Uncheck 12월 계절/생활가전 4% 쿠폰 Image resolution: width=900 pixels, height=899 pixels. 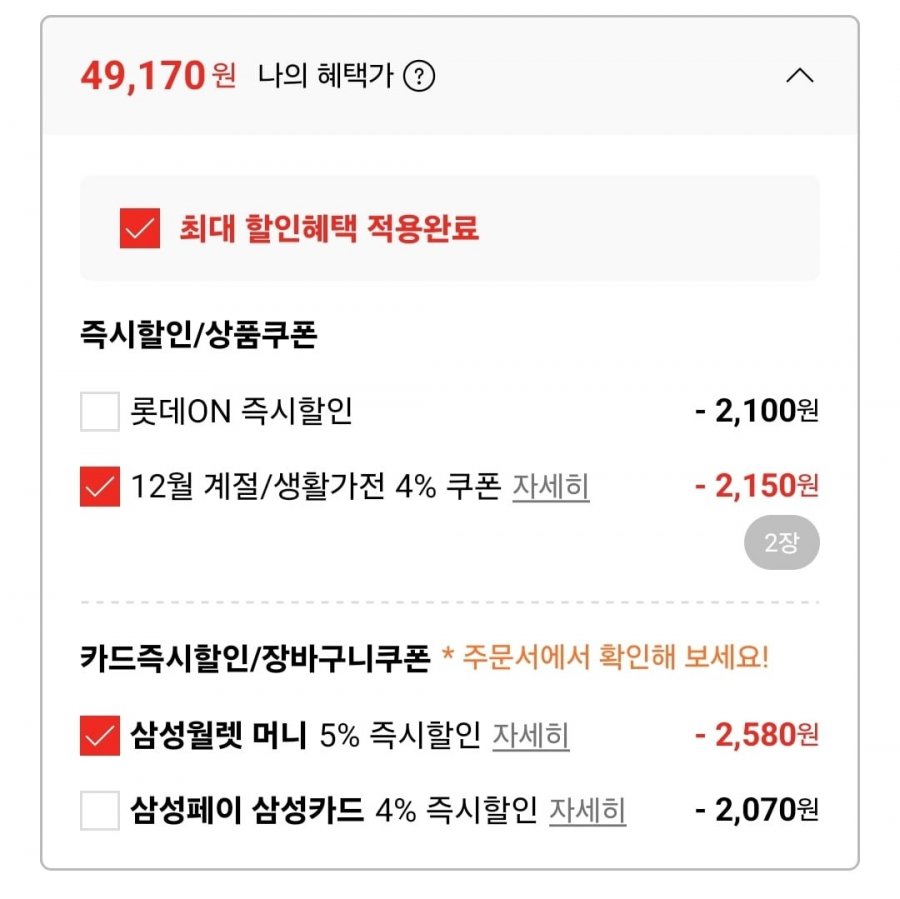(x=99, y=487)
